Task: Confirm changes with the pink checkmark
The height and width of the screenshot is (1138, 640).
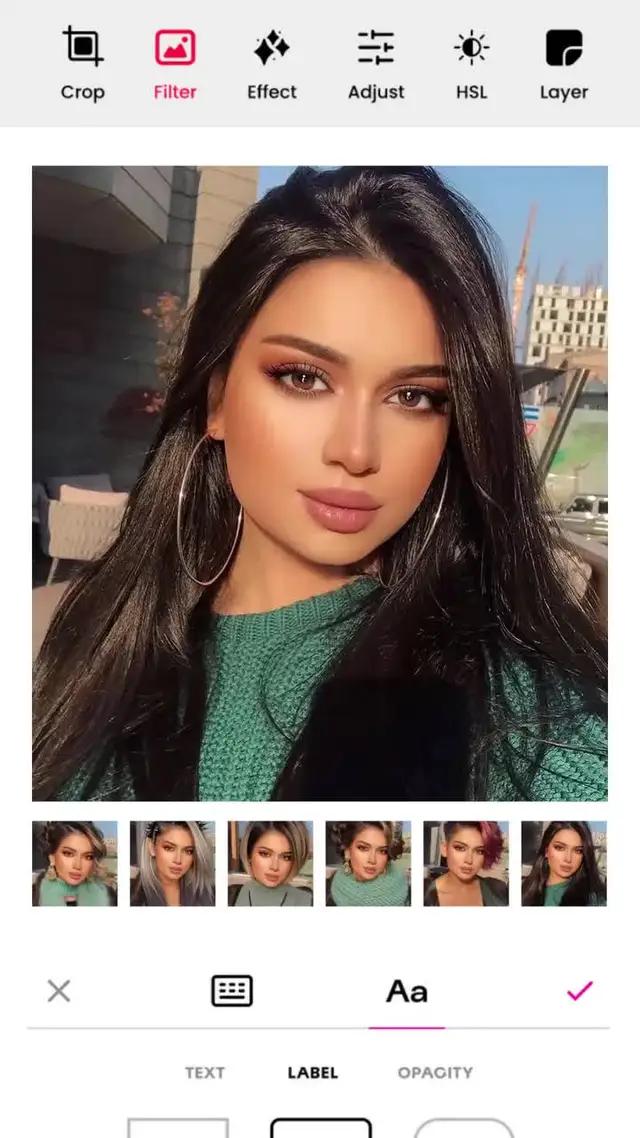Action: pos(580,991)
